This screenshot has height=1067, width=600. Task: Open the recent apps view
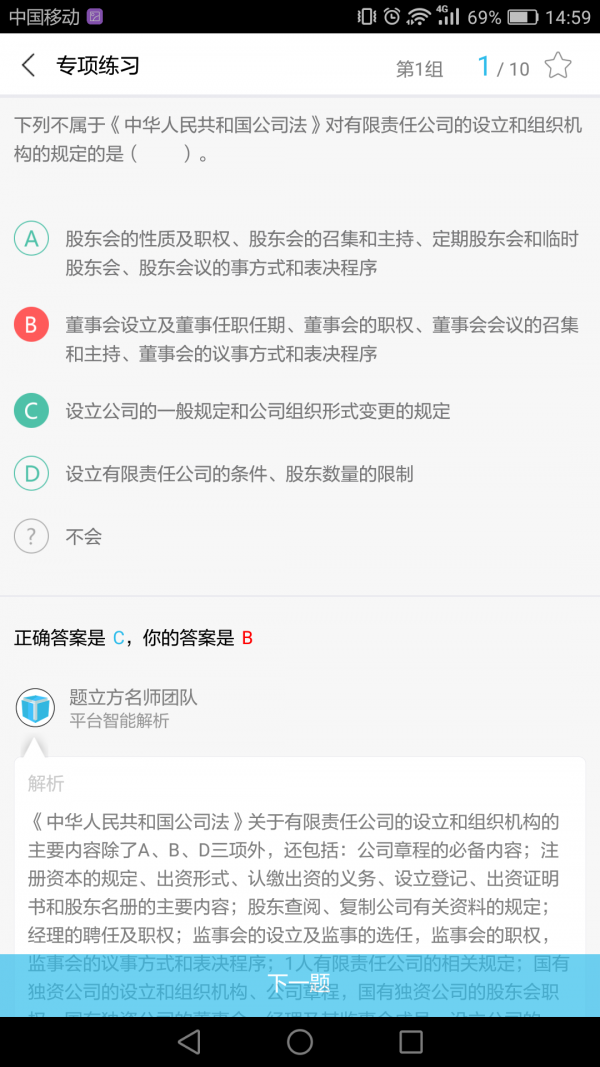click(411, 1042)
